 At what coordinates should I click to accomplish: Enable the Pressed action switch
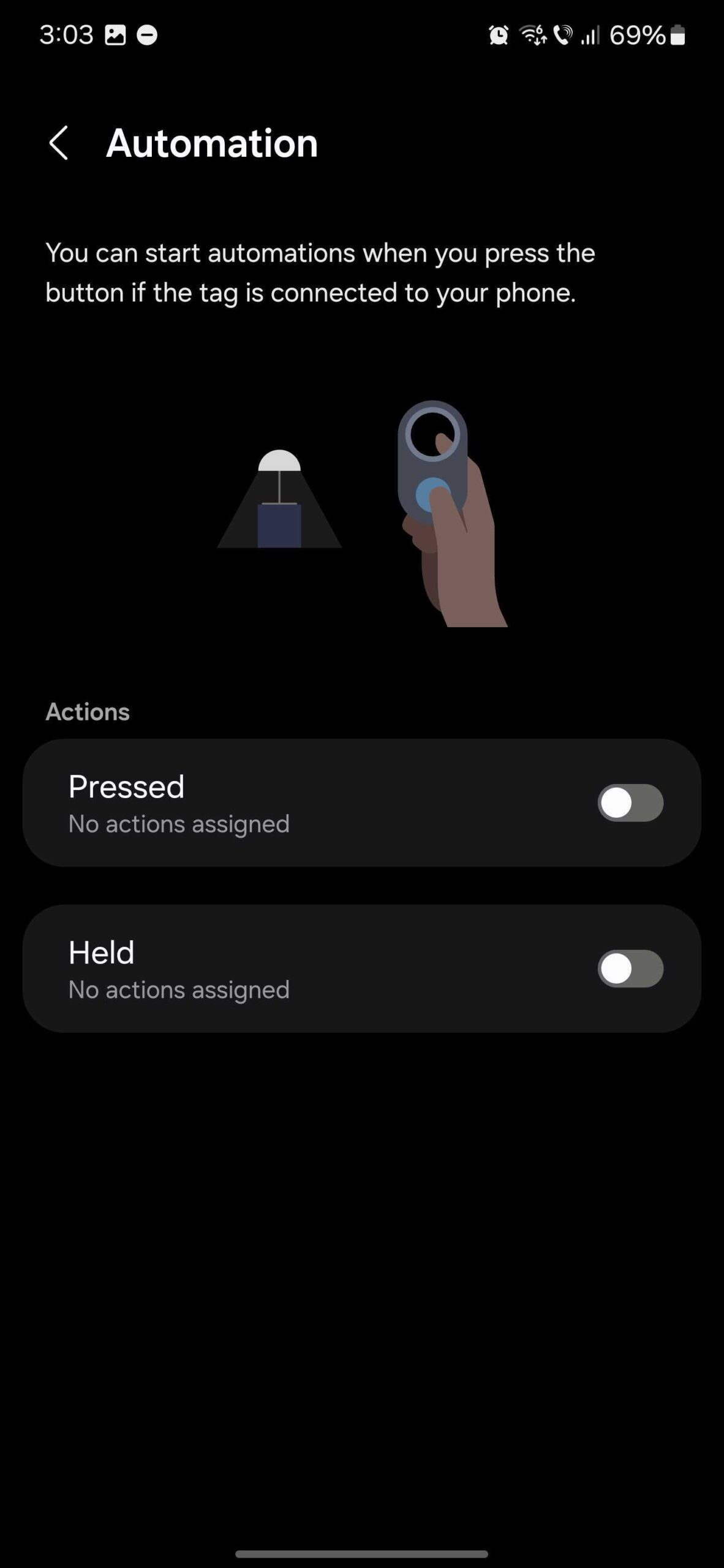point(630,803)
